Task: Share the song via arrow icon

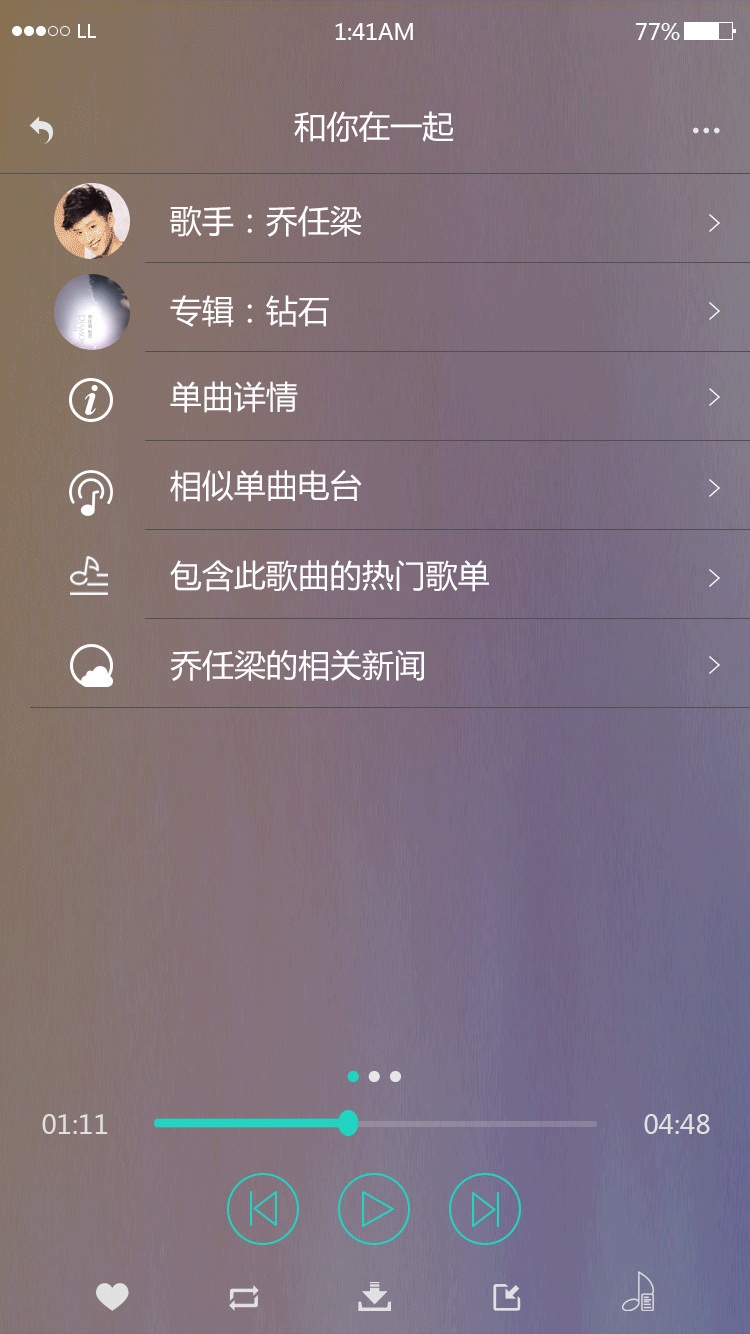Action: [507, 1297]
